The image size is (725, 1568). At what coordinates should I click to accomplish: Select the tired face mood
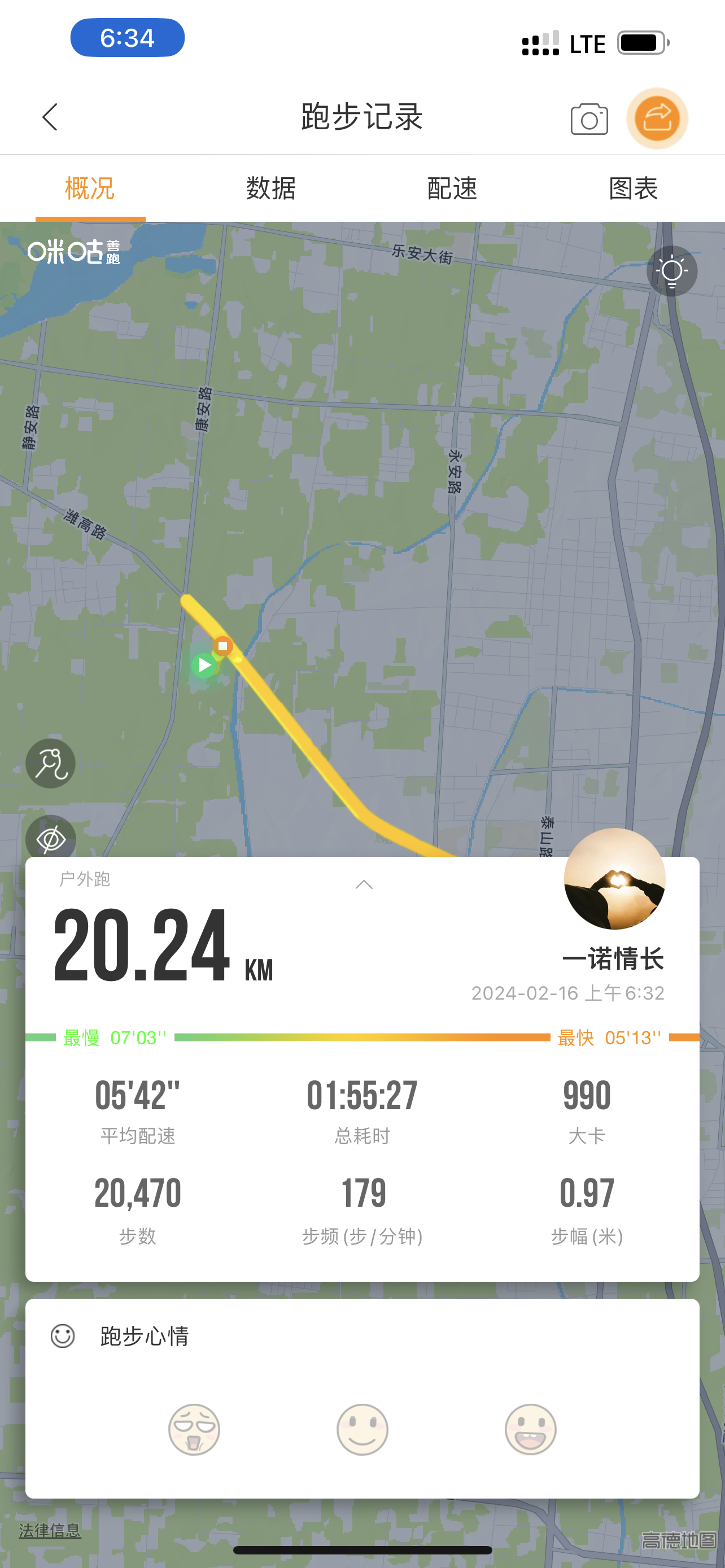pyautogui.click(x=194, y=1430)
